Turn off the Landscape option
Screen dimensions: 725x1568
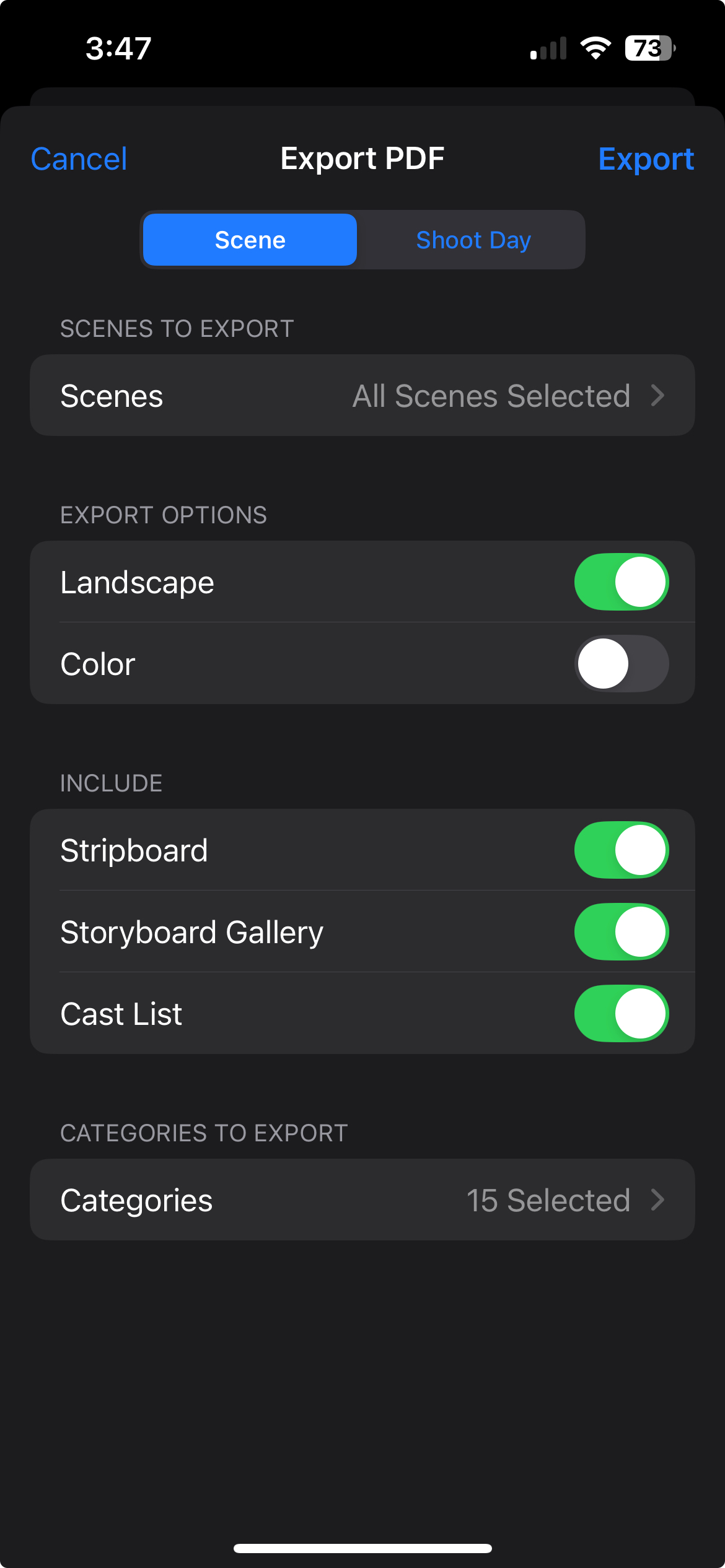[x=622, y=581]
